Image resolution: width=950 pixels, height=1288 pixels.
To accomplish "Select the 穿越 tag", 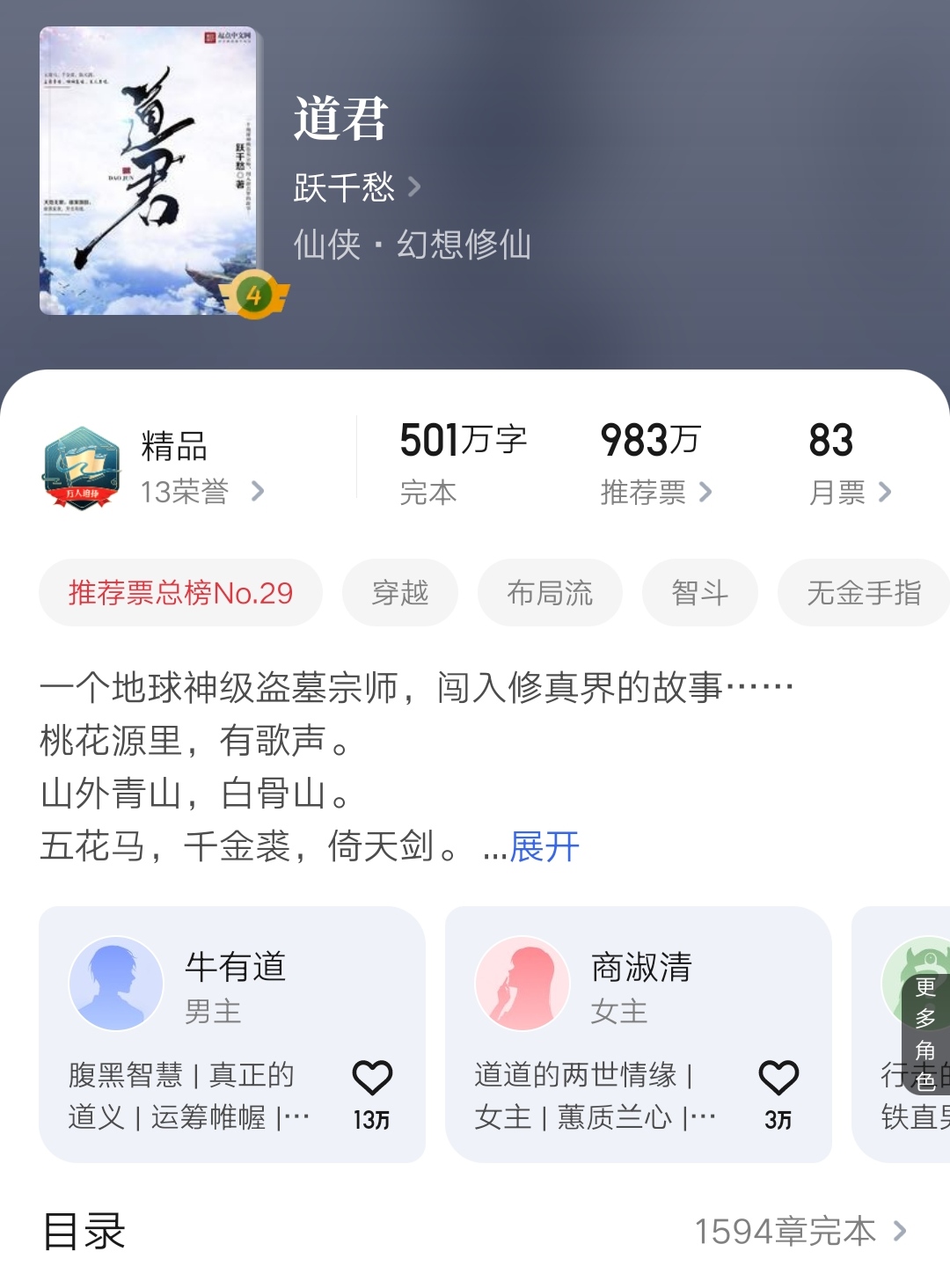I will [400, 593].
